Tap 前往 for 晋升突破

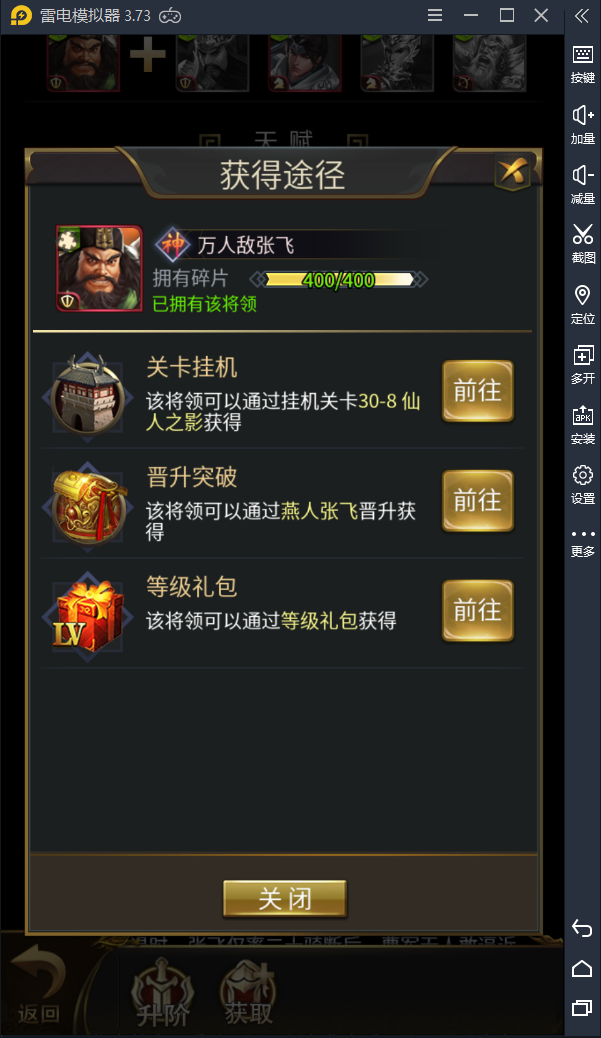pos(477,500)
